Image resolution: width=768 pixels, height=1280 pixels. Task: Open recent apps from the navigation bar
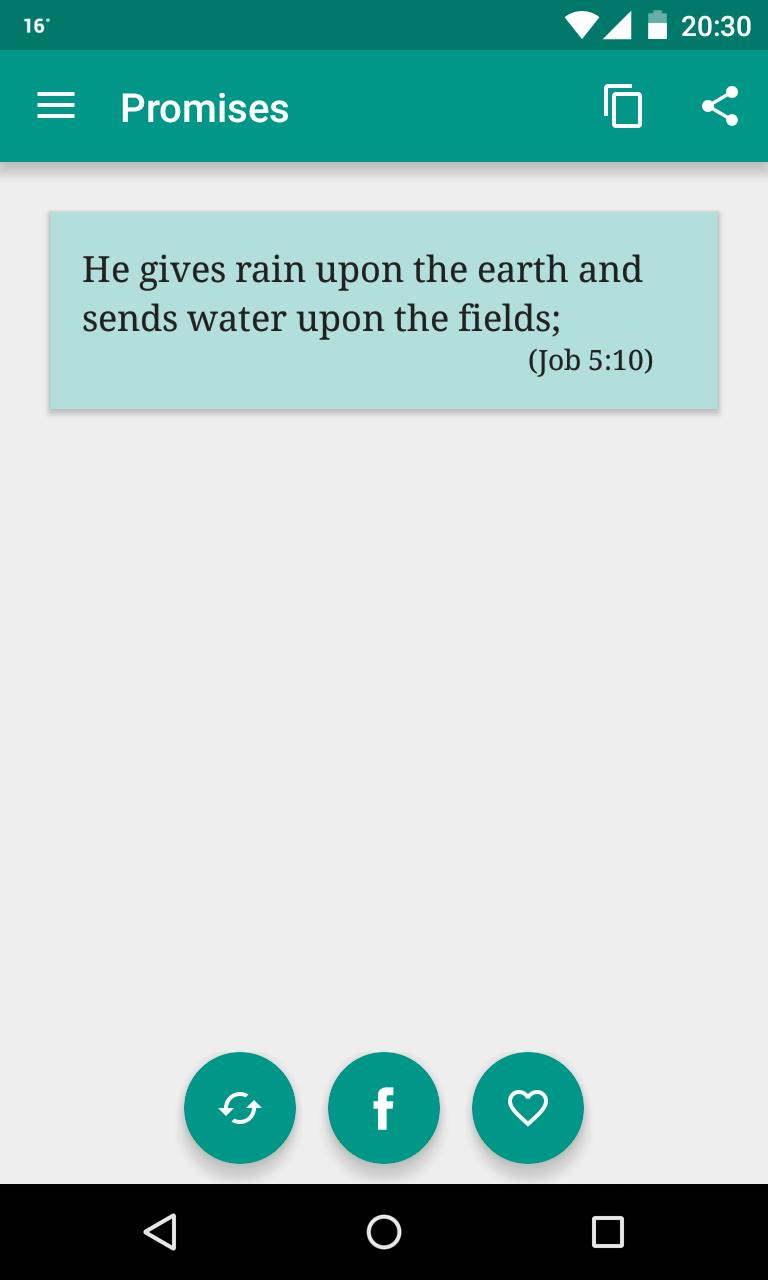[x=607, y=1232]
